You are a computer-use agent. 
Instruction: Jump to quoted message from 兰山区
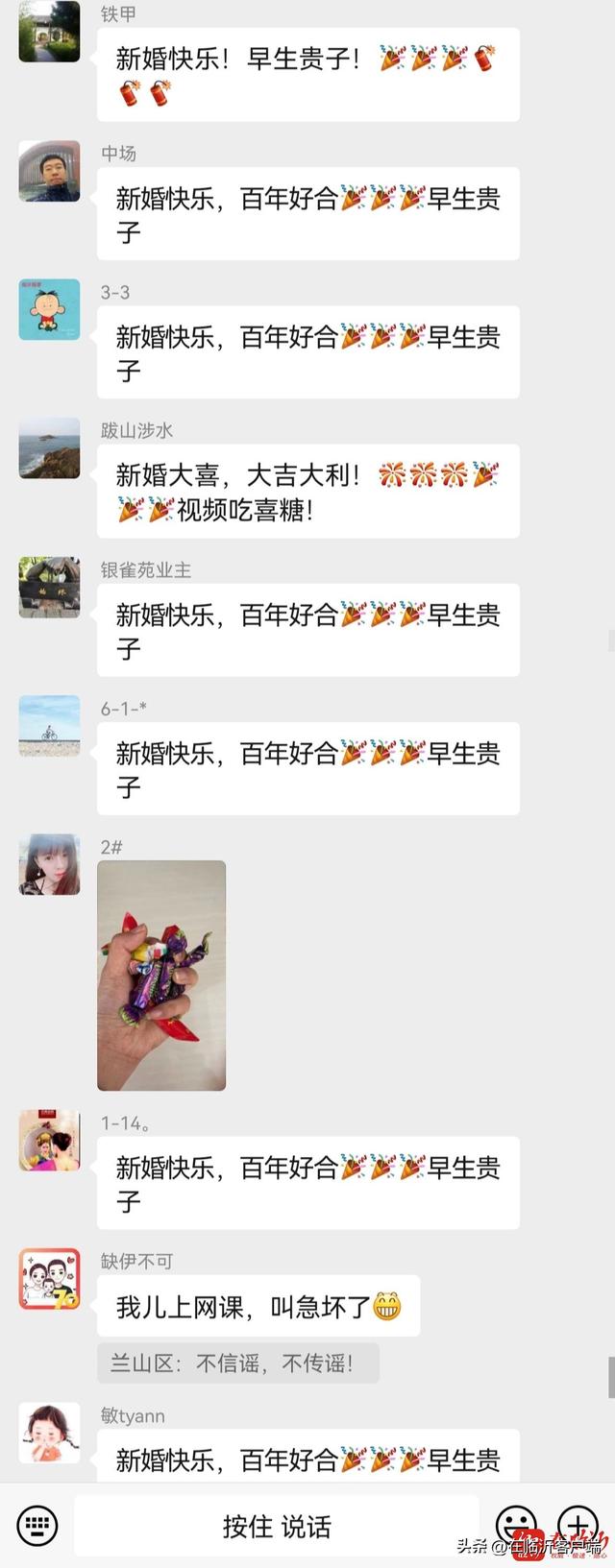(237, 1363)
